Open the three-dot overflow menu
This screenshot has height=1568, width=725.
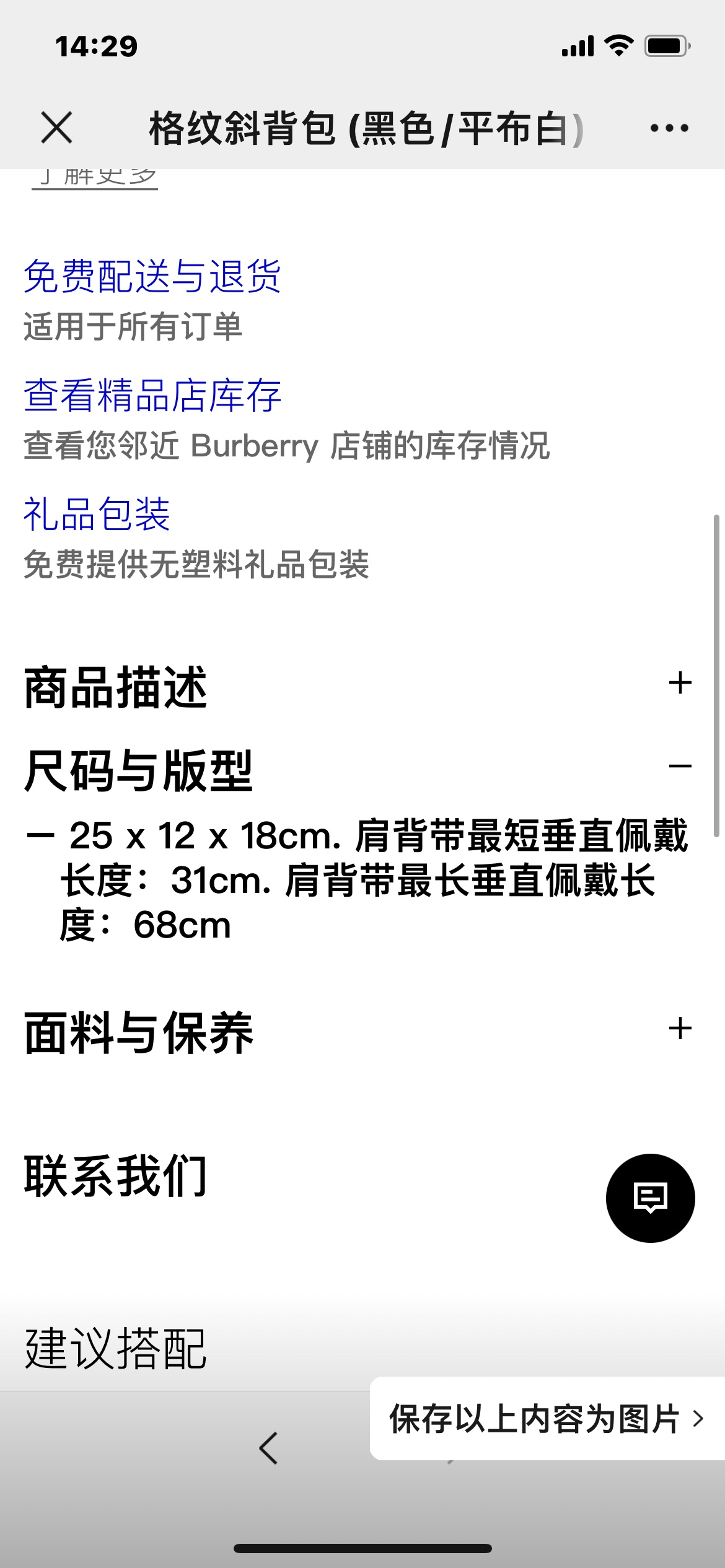(669, 128)
